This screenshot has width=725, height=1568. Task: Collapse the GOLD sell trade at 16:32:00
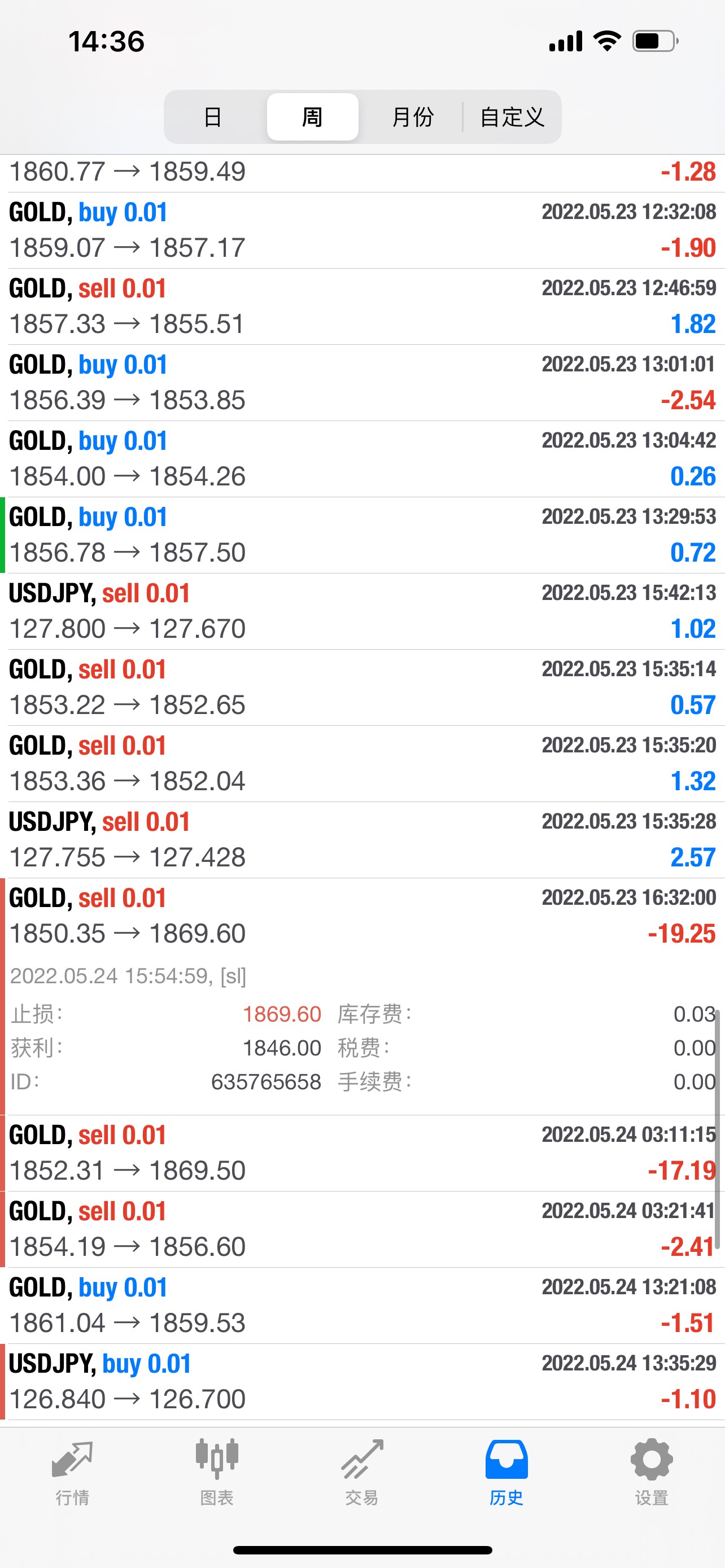click(x=362, y=916)
